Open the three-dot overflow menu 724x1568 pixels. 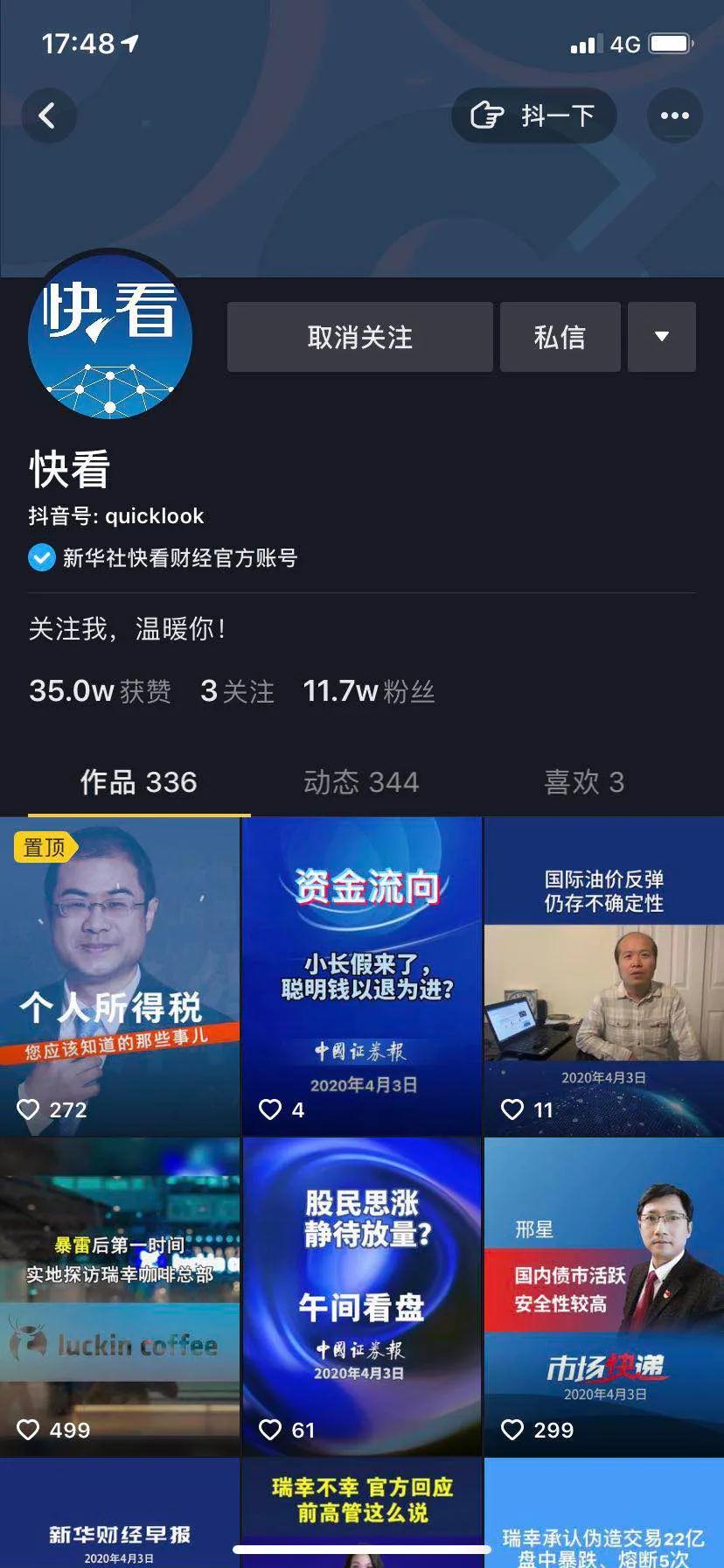pos(674,115)
